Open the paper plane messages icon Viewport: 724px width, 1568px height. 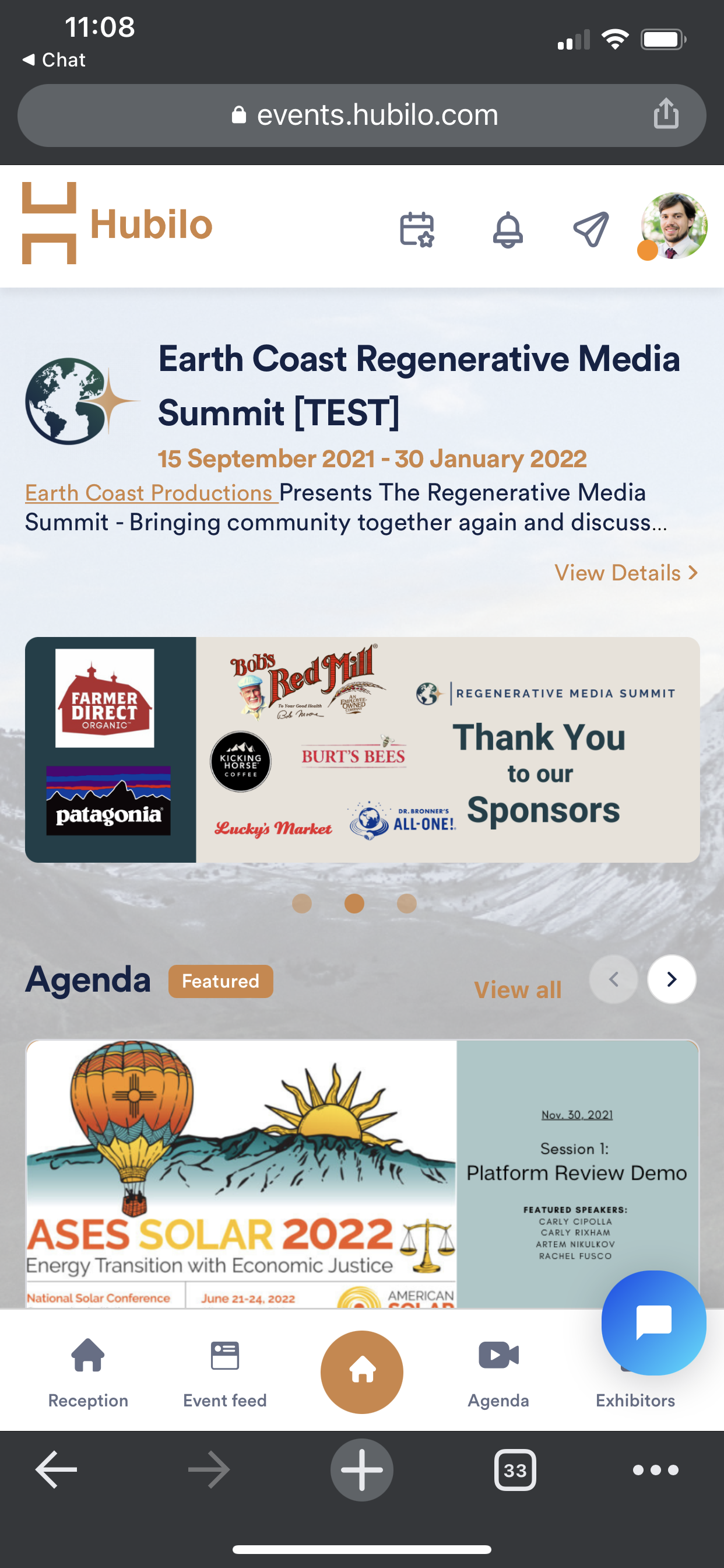tap(591, 229)
